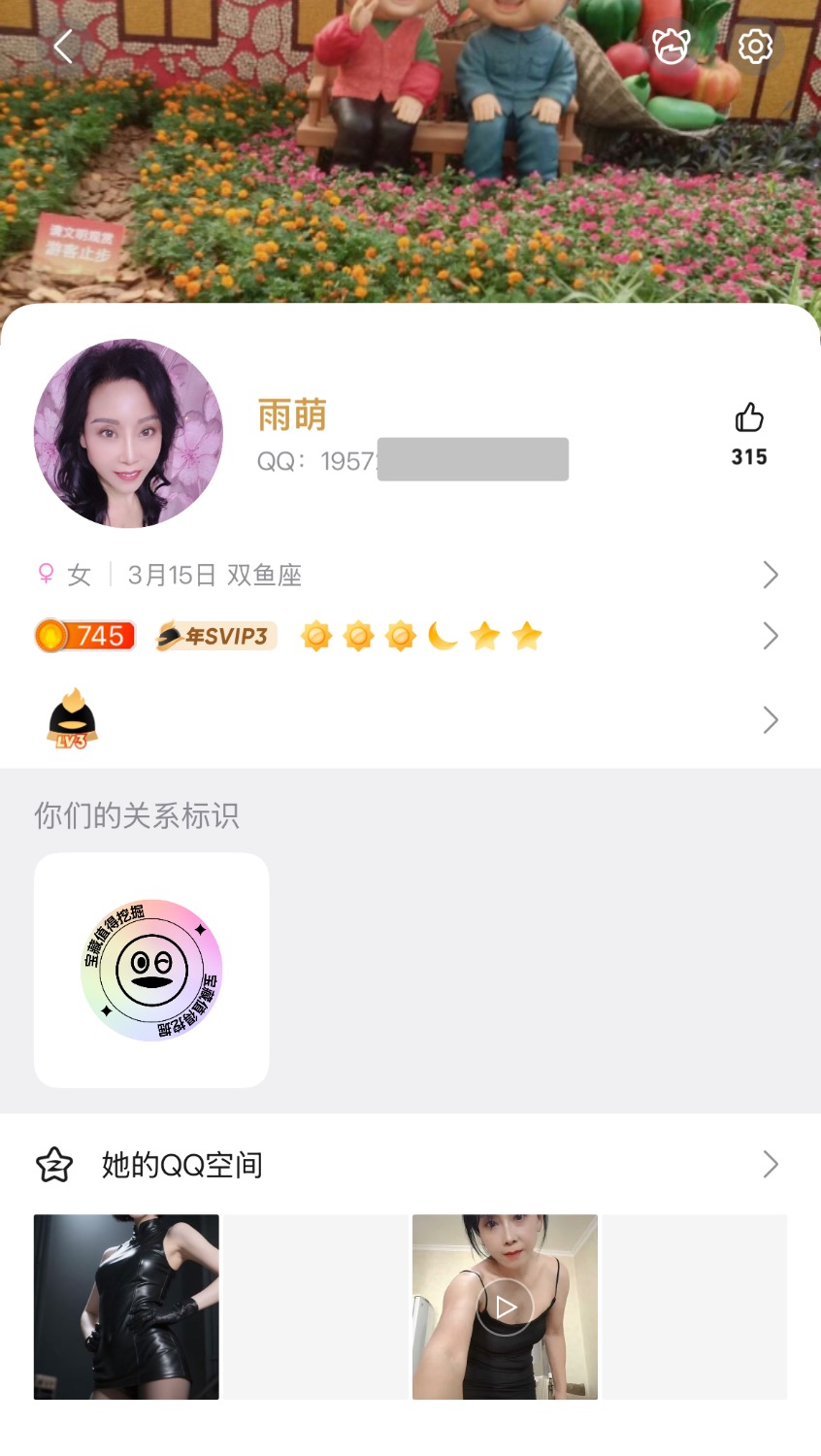View the black leather outfit photo
This screenshot has height=1456, width=821.
coord(126,1307)
